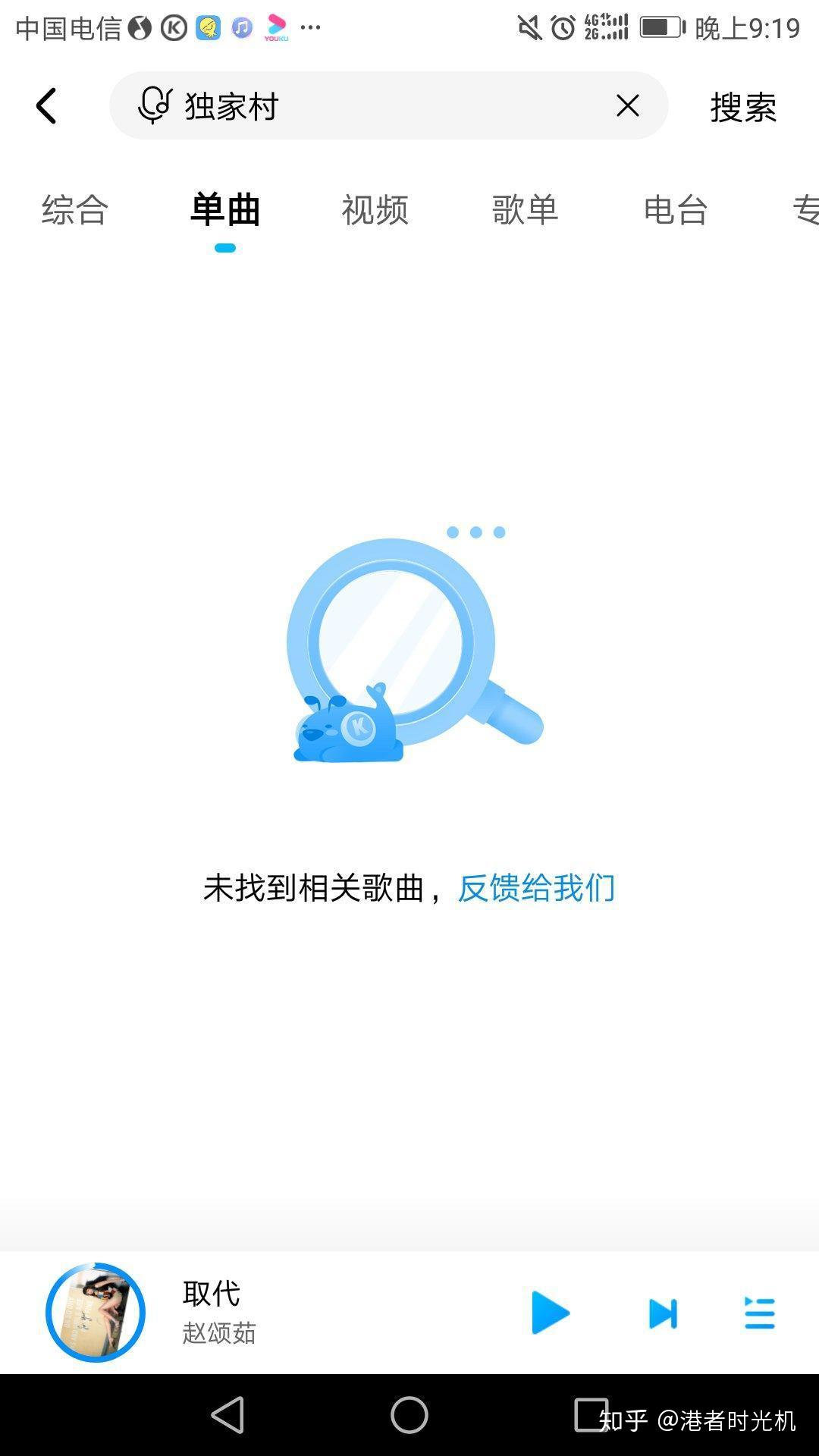Switch to the 视频 tab
Viewport: 819px width, 1456px height.
(x=375, y=211)
